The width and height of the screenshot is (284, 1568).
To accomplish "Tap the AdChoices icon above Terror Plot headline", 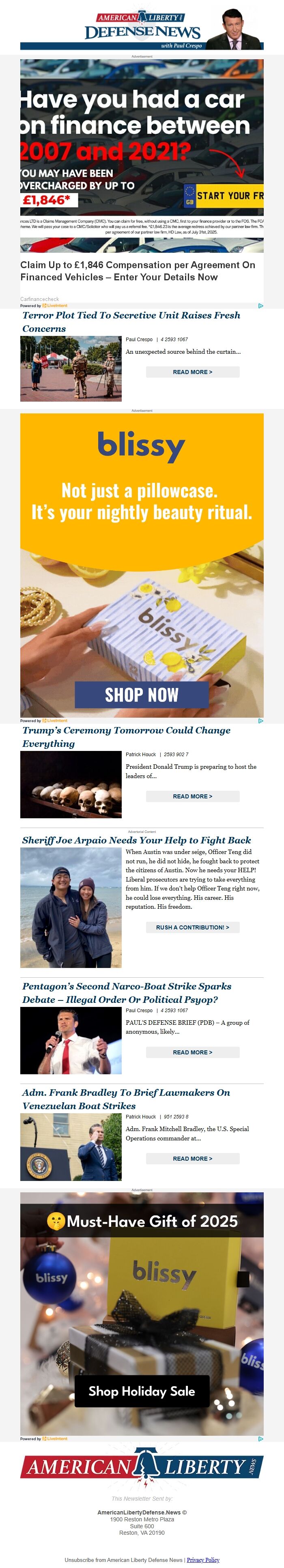I will [x=260, y=305].
